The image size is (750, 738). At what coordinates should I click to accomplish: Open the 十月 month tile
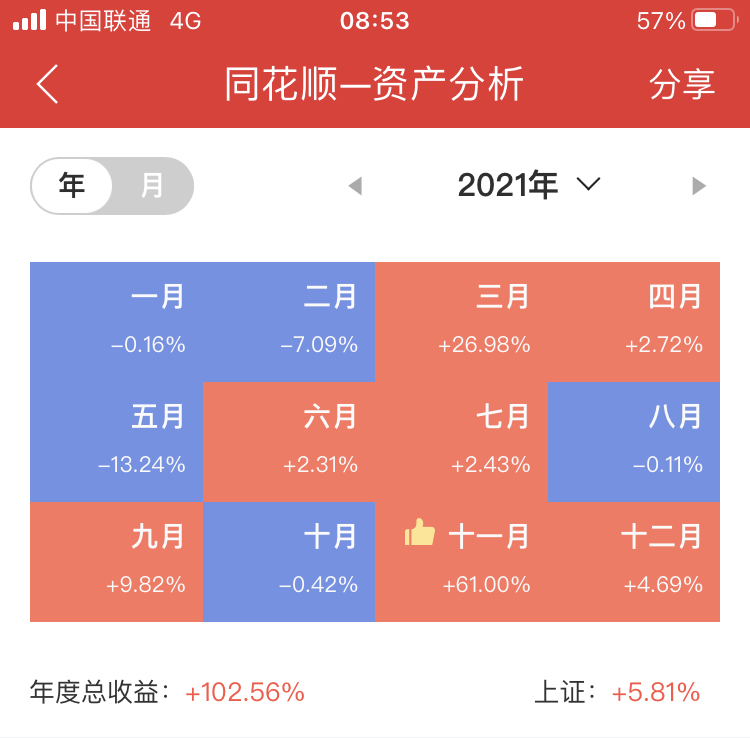pos(289,561)
